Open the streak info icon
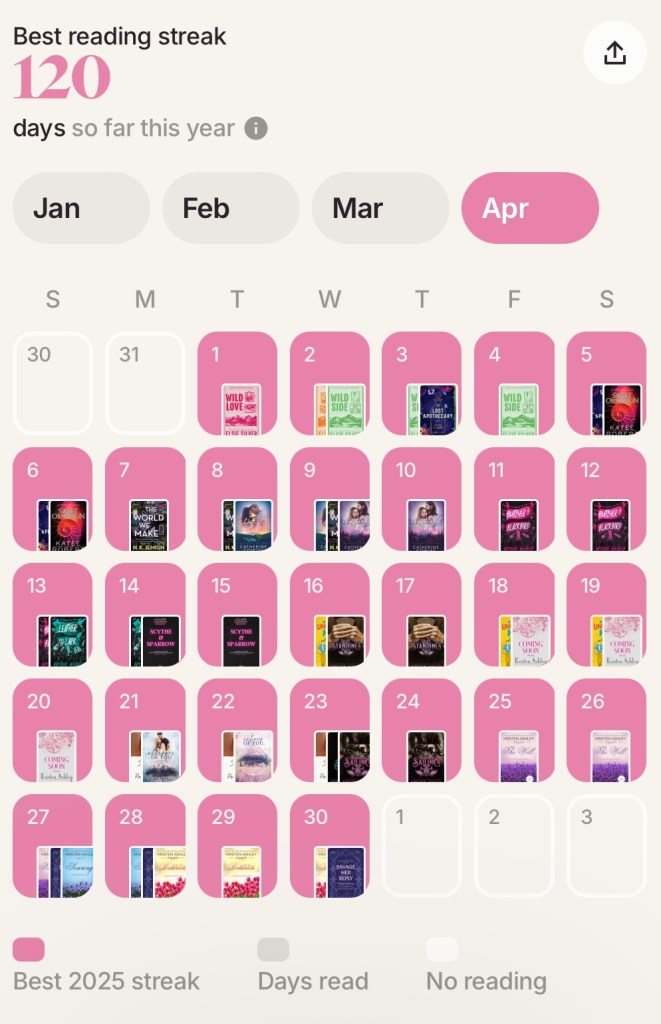The width and height of the screenshot is (661, 1024). click(x=256, y=129)
